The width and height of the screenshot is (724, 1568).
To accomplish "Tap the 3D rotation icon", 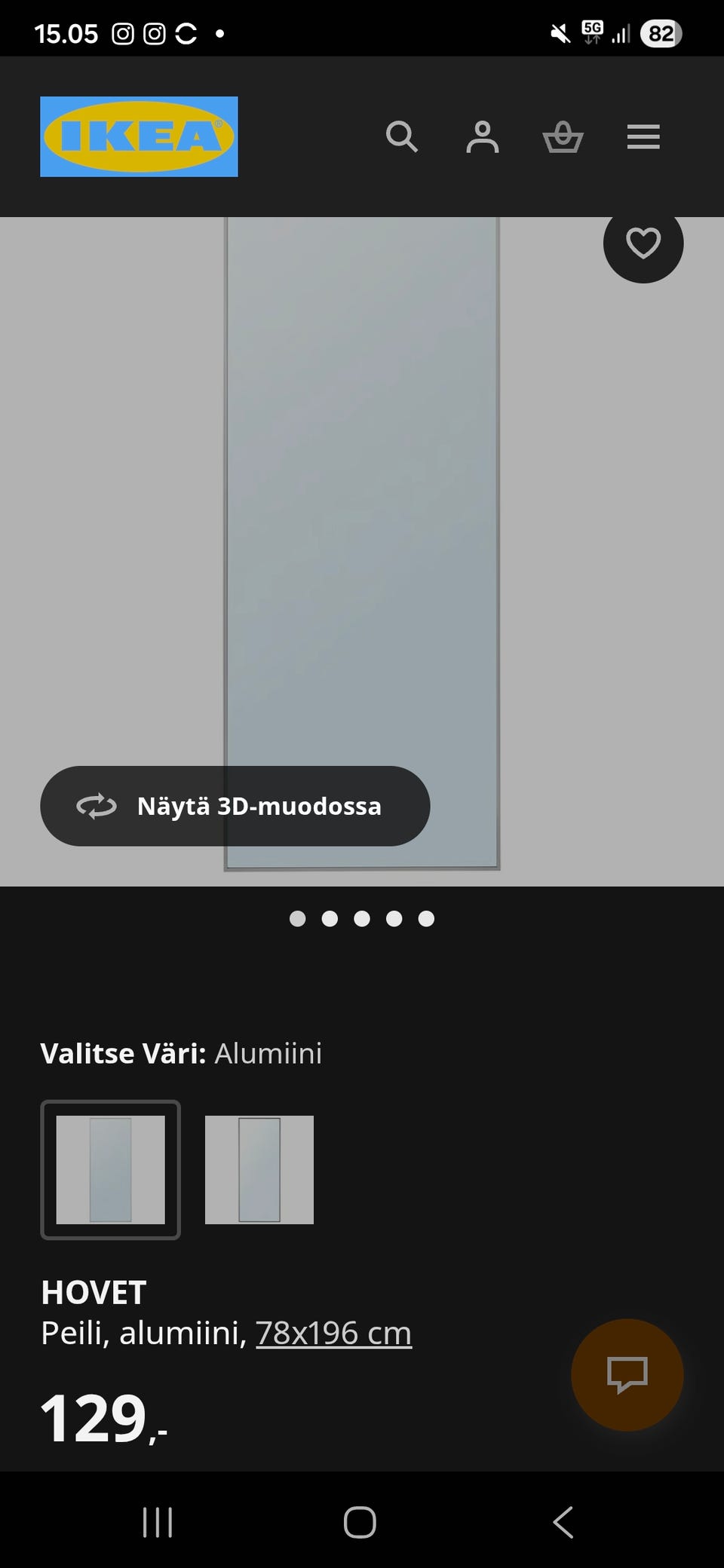I will point(97,806).
